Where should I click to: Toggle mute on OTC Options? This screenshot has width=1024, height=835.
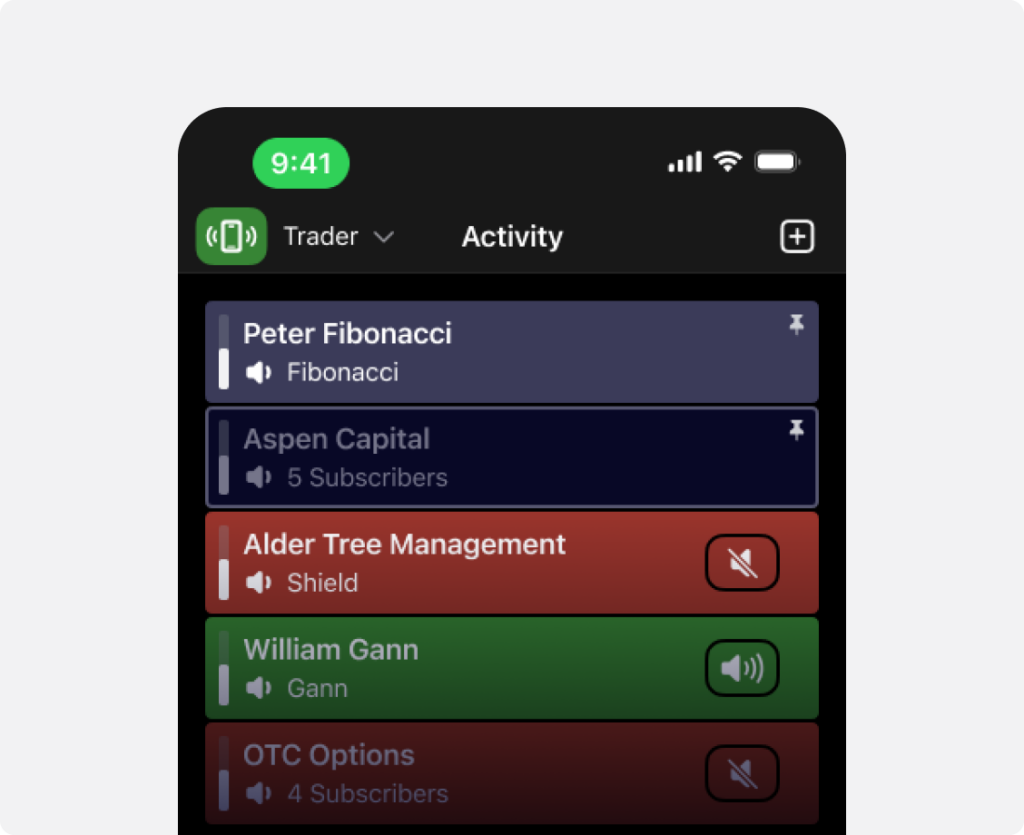(x=742, y=773)
